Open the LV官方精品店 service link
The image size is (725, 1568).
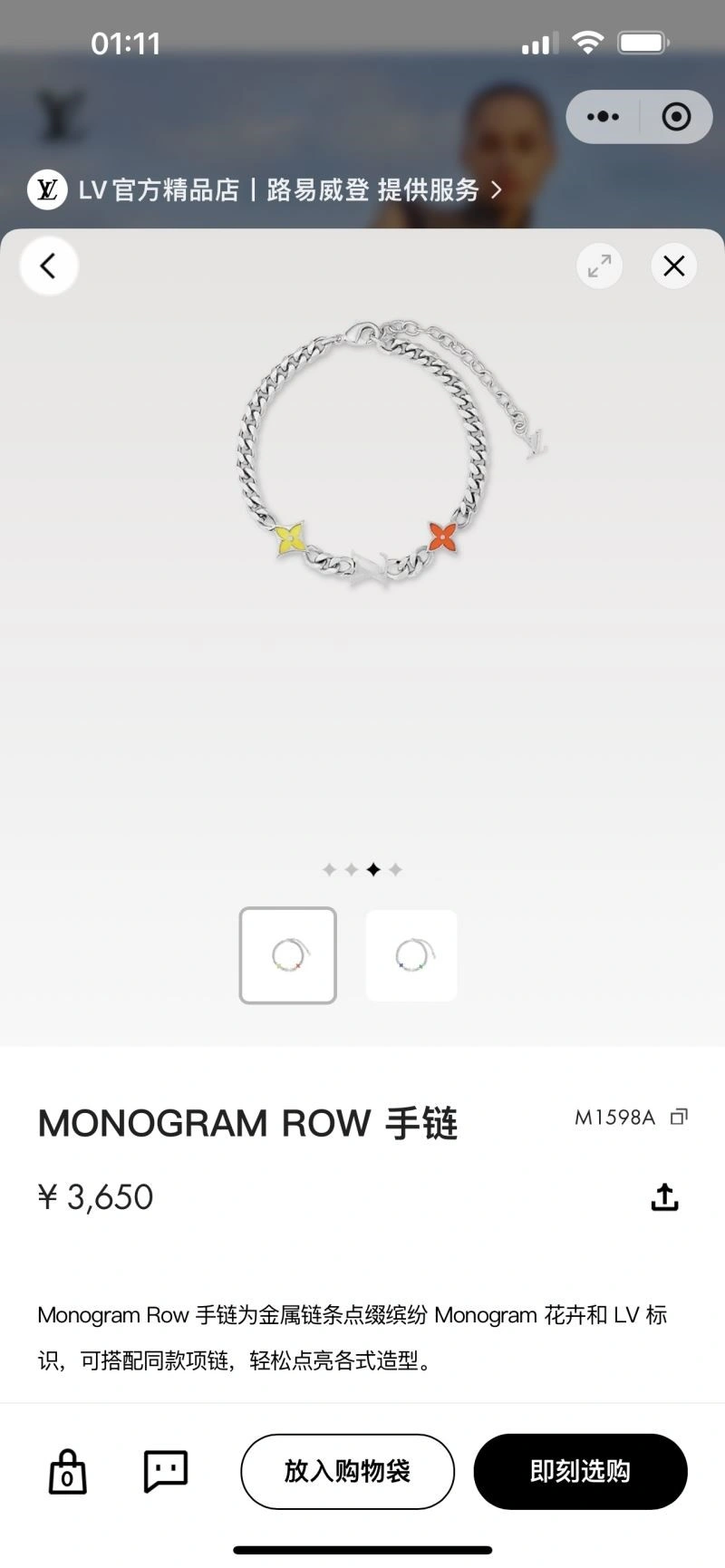point(265,189)
